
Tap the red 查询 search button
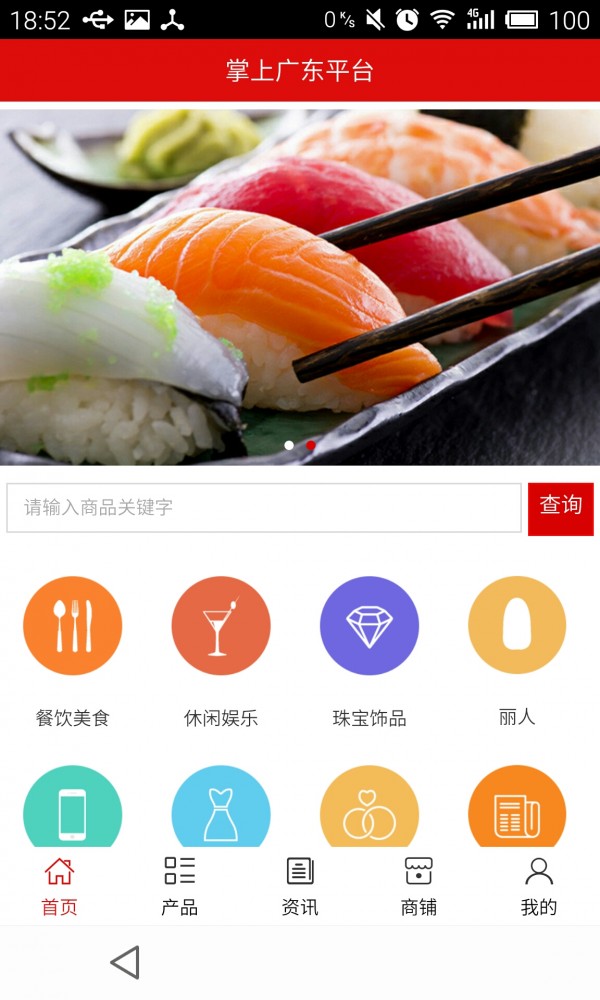point(560,508)
